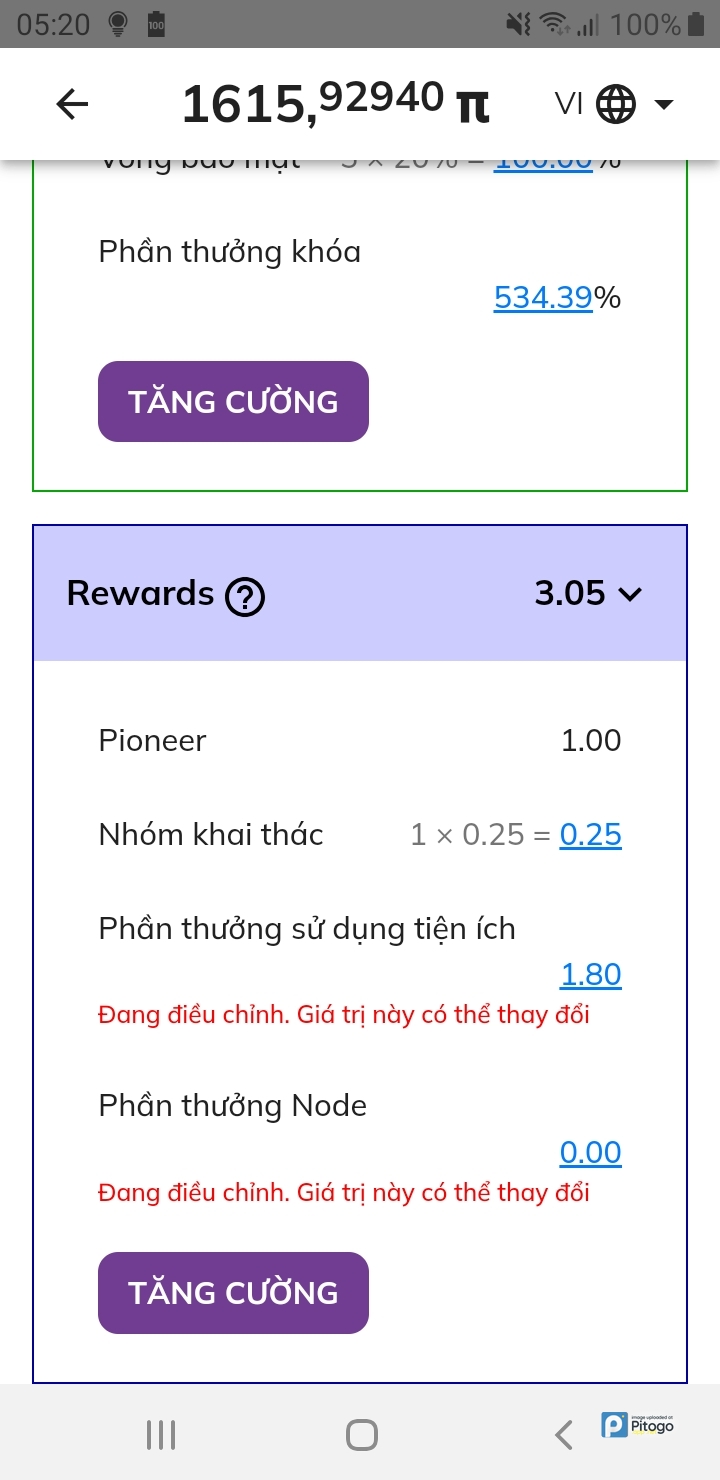This screenshot has height=1480, width=720.
Task: Open the 0.00 Node reward link
Action: click(x=590, y=1152)
